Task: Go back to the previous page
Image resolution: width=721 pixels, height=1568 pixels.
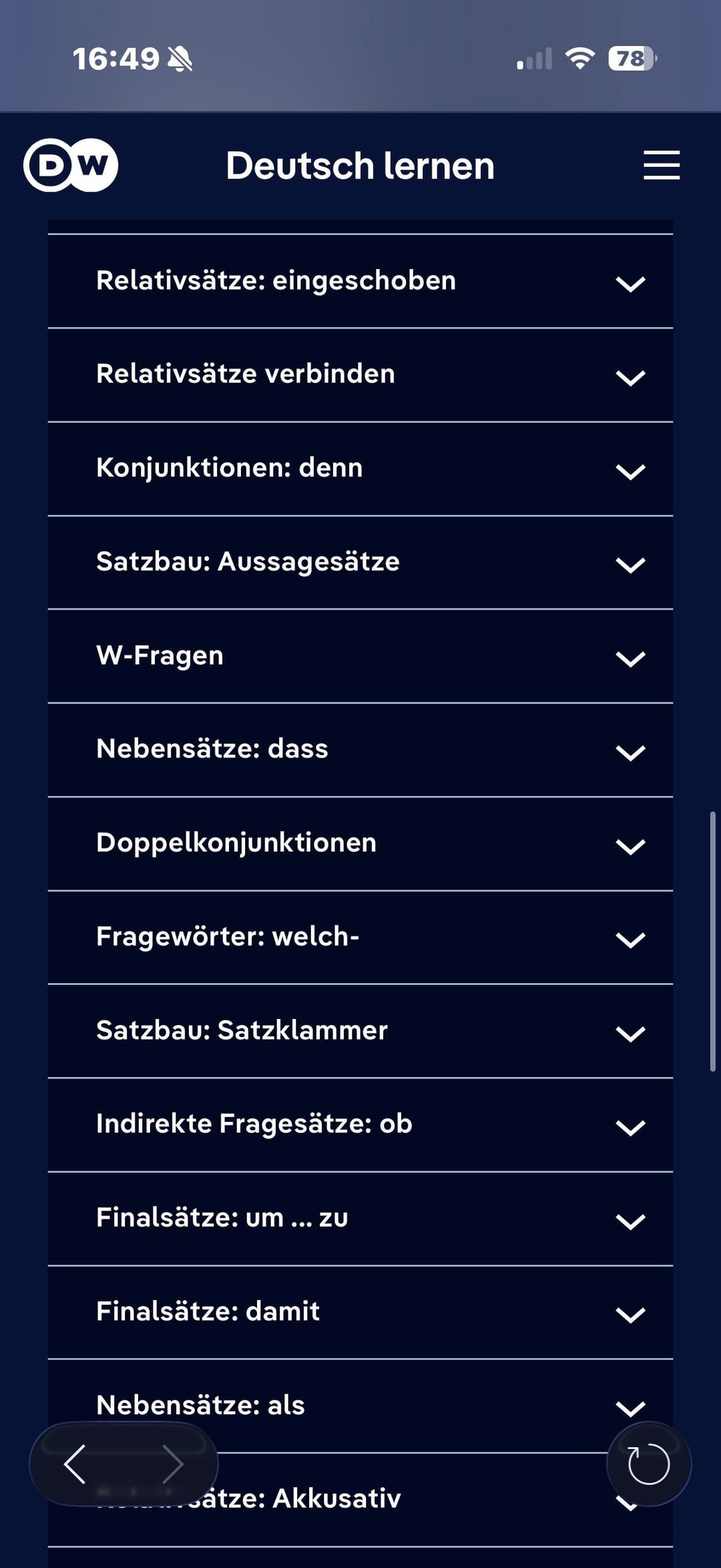Action: coord(75,1464)
